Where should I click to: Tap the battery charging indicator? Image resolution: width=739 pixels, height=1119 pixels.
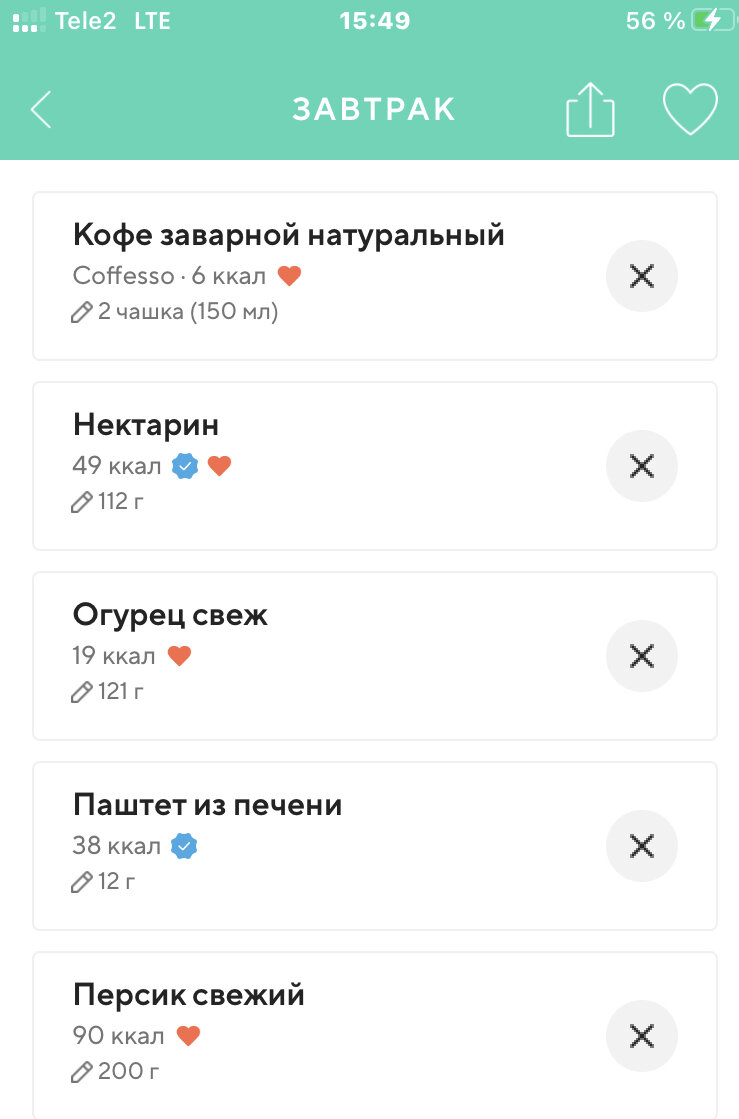711,19
